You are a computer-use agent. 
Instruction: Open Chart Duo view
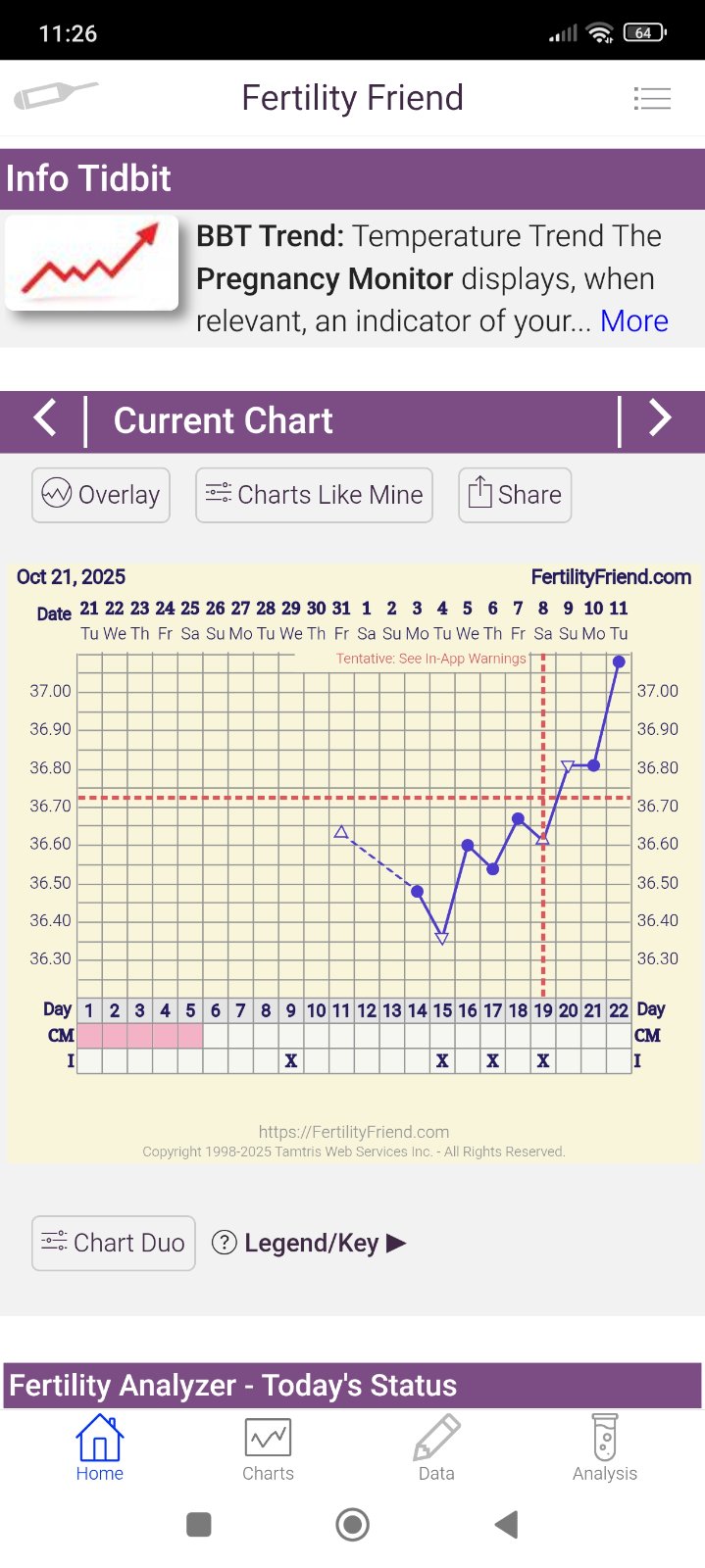tap(114, 1243)
